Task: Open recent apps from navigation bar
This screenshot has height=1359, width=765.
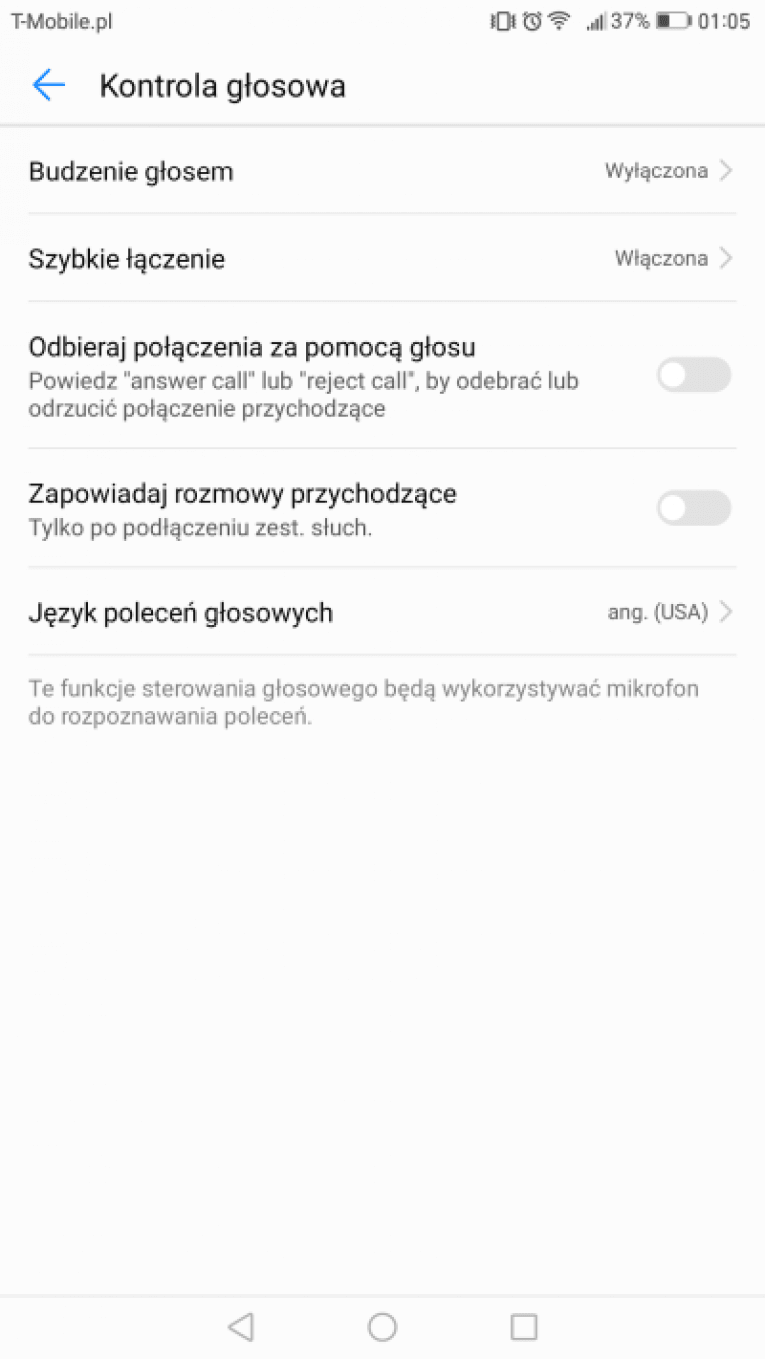Action: pyautogui.click(x=524, y=1327)
